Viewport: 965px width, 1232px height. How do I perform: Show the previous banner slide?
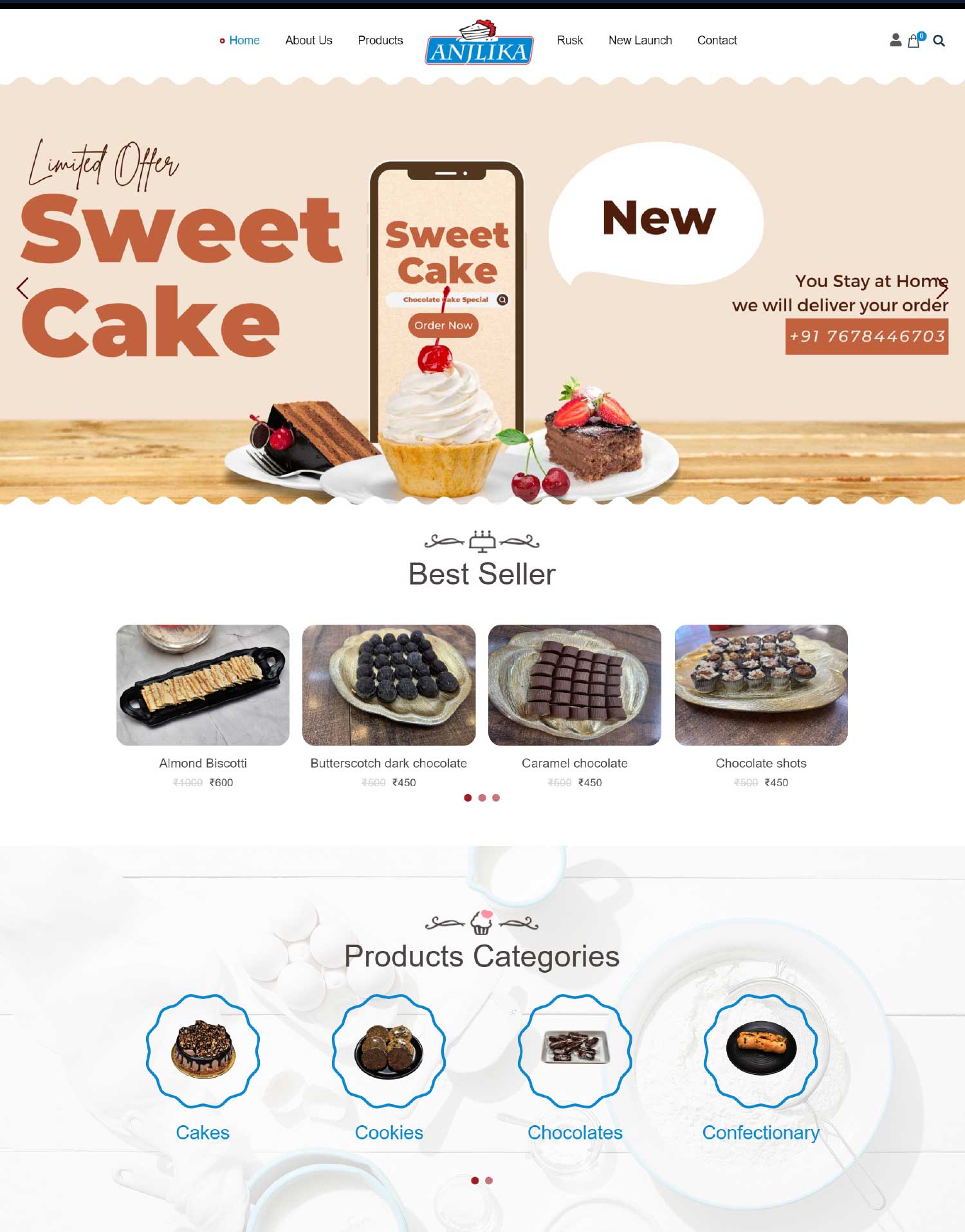pyautogui.click(x=23, y=288)
